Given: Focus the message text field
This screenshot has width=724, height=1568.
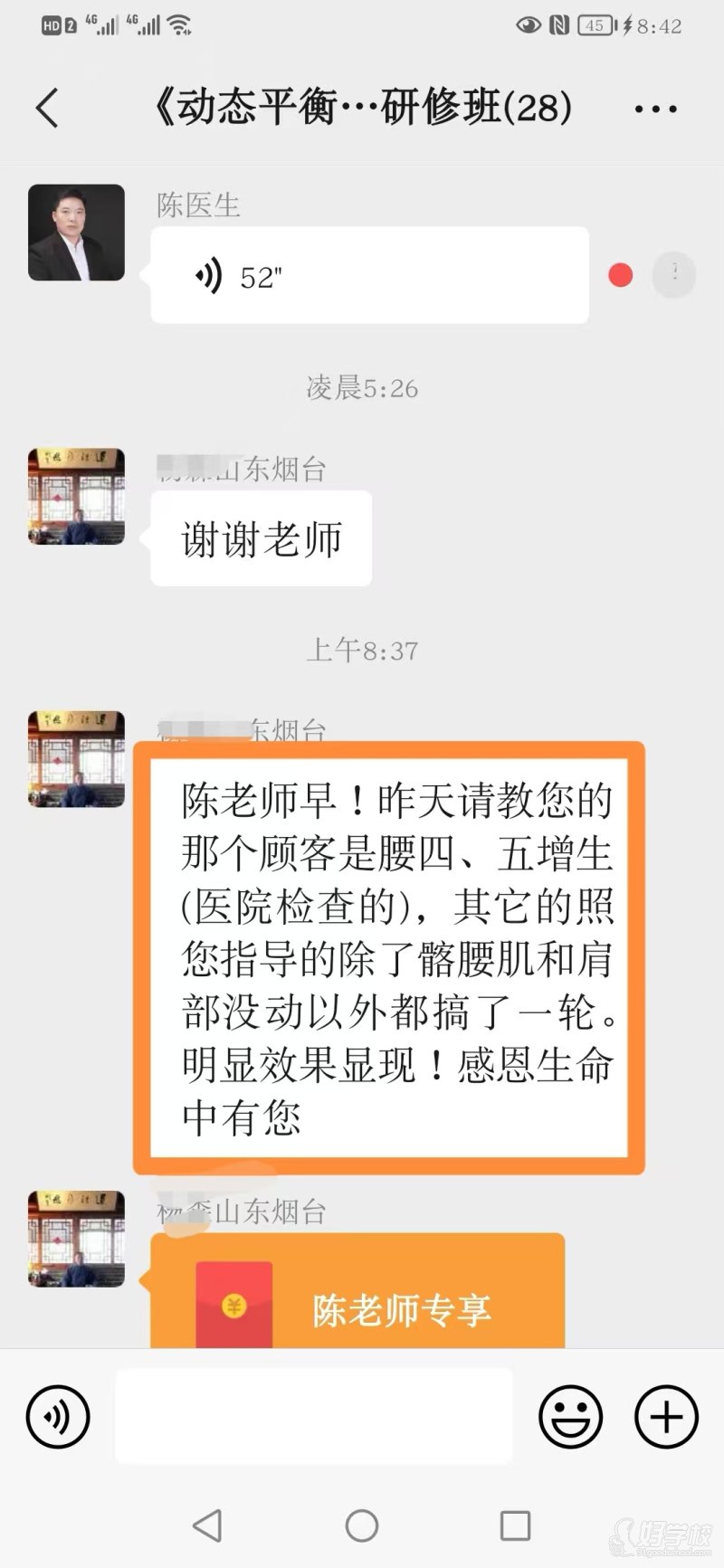Looking at the screenshot, I should tap(314, 1416).
